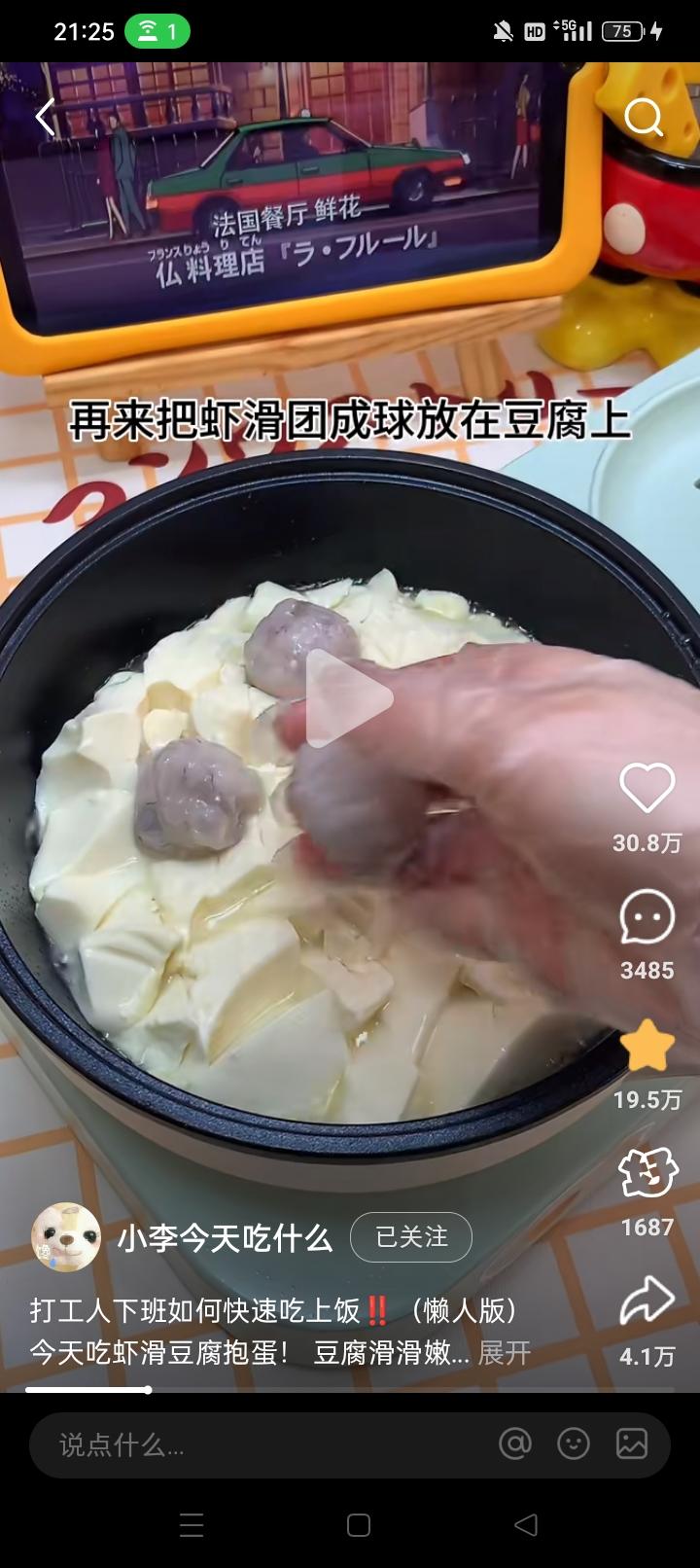Tap the system back triangle button
Screen dimensions: 700x1568
coord(526,1525)
